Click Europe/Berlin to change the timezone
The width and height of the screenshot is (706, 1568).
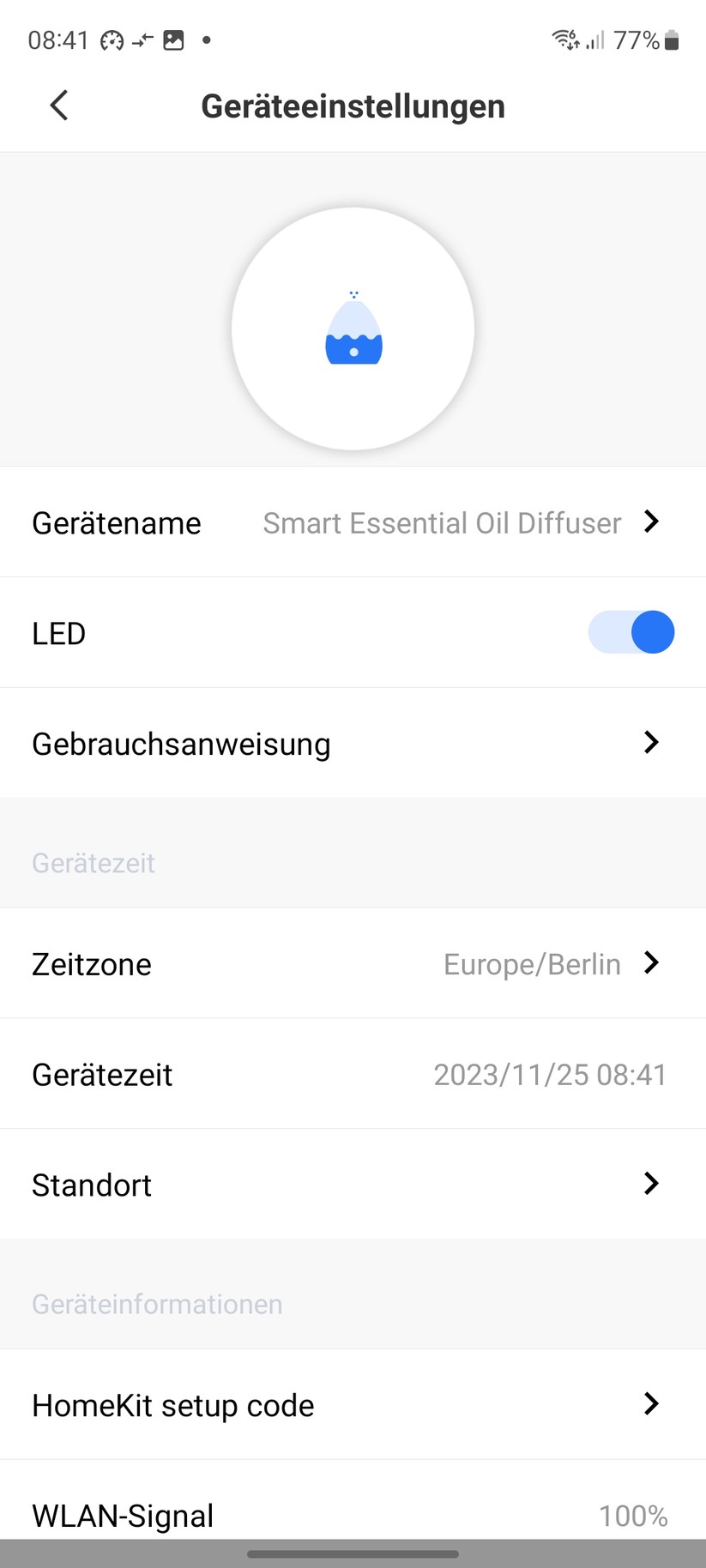point(532,964)
